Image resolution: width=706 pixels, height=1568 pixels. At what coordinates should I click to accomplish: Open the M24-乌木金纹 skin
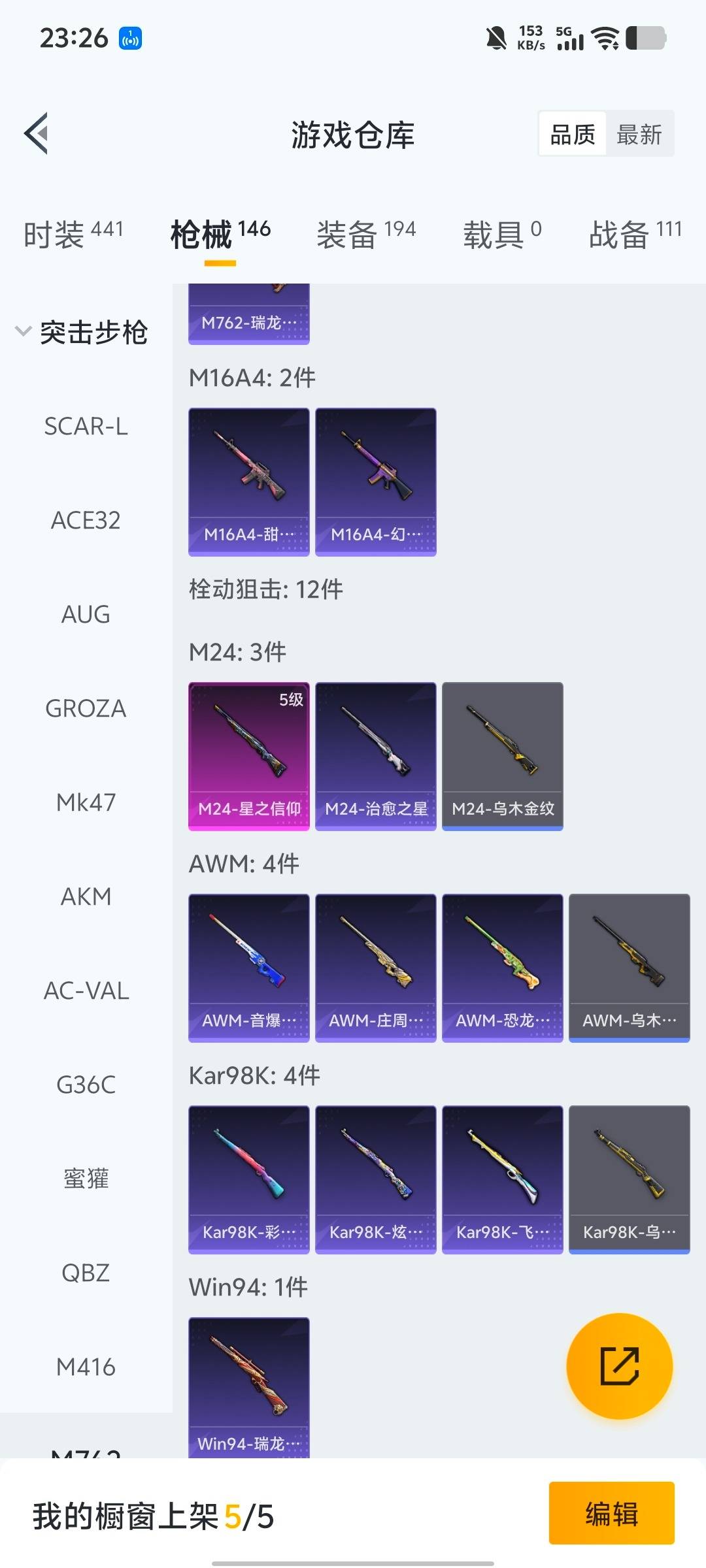pyautogui.click(x=502, y=756)
